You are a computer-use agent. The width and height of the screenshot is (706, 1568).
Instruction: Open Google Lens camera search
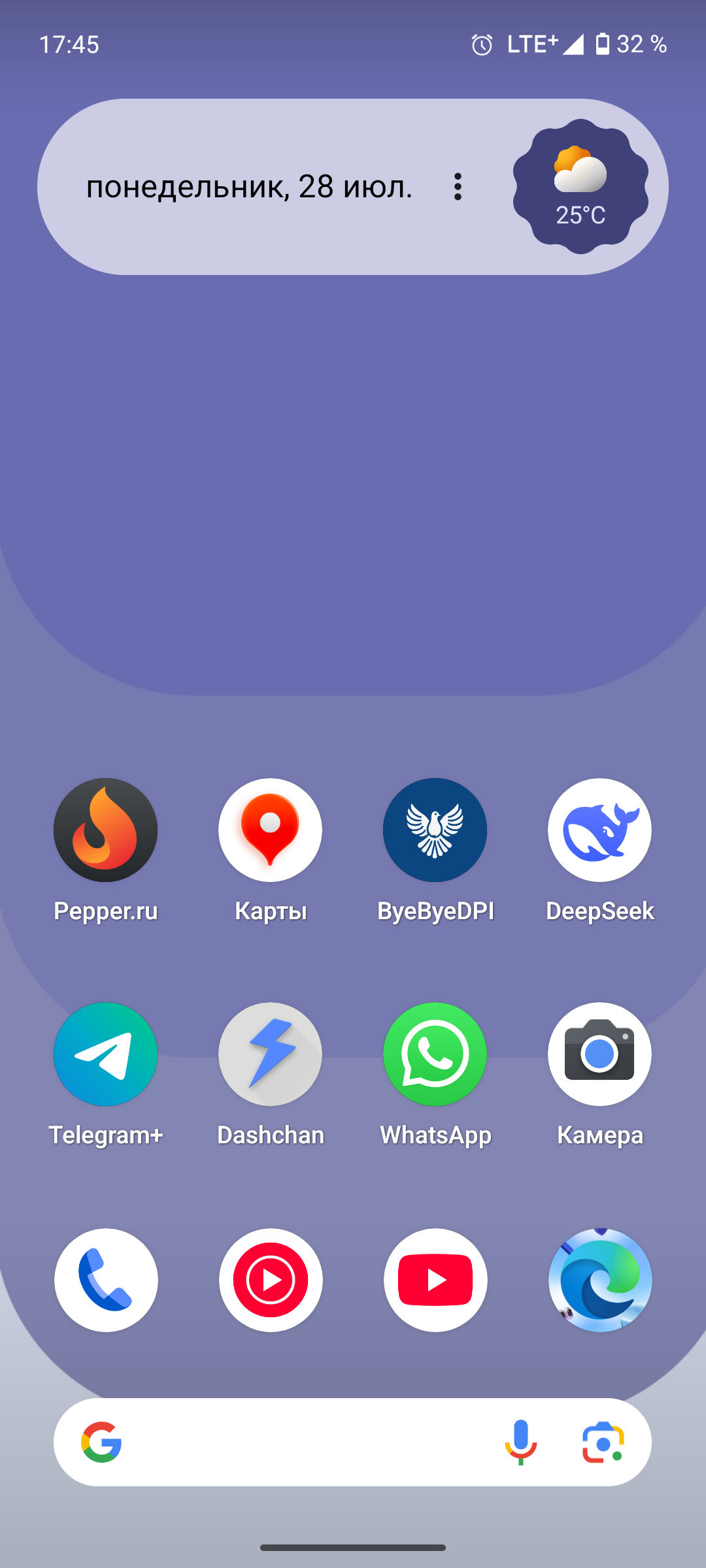[x=603, y=1442]
